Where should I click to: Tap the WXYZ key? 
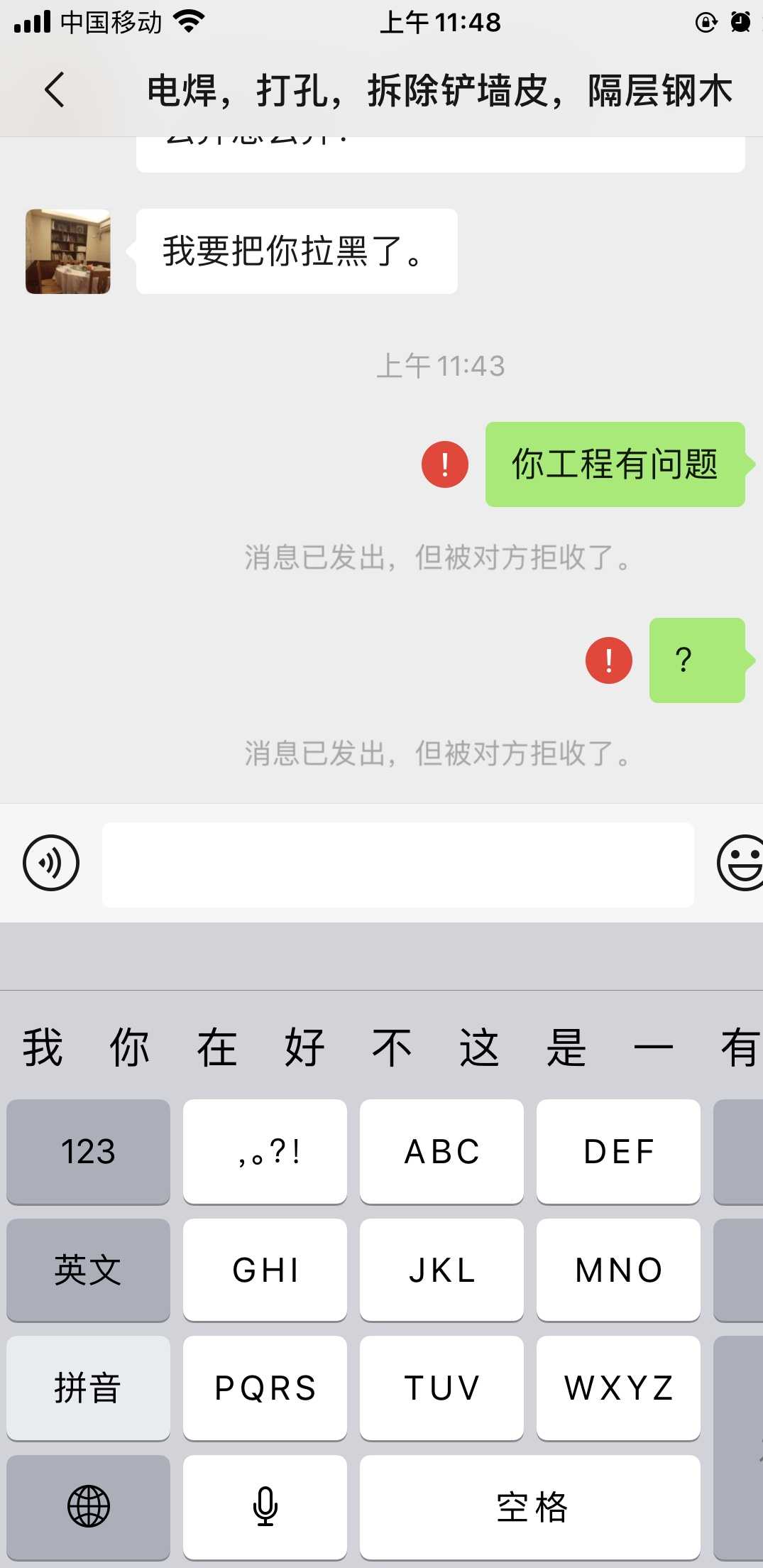click(x=618, y=1388)
